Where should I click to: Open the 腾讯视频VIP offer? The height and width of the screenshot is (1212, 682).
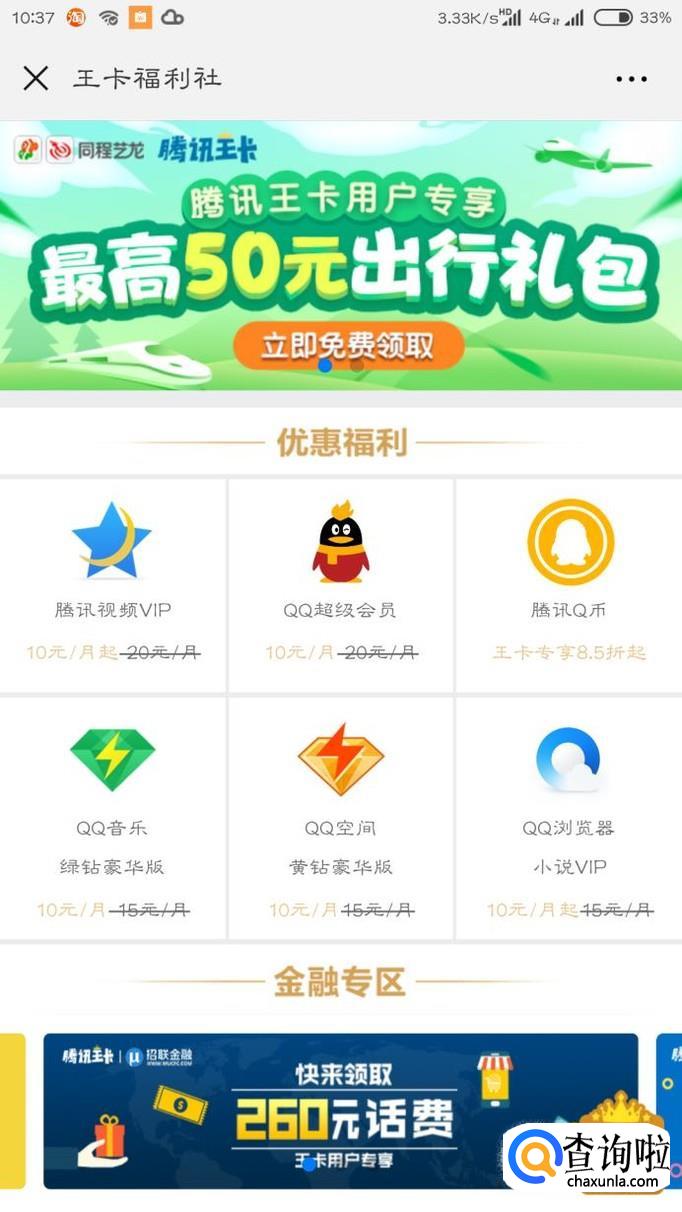(x=113, y=585)
